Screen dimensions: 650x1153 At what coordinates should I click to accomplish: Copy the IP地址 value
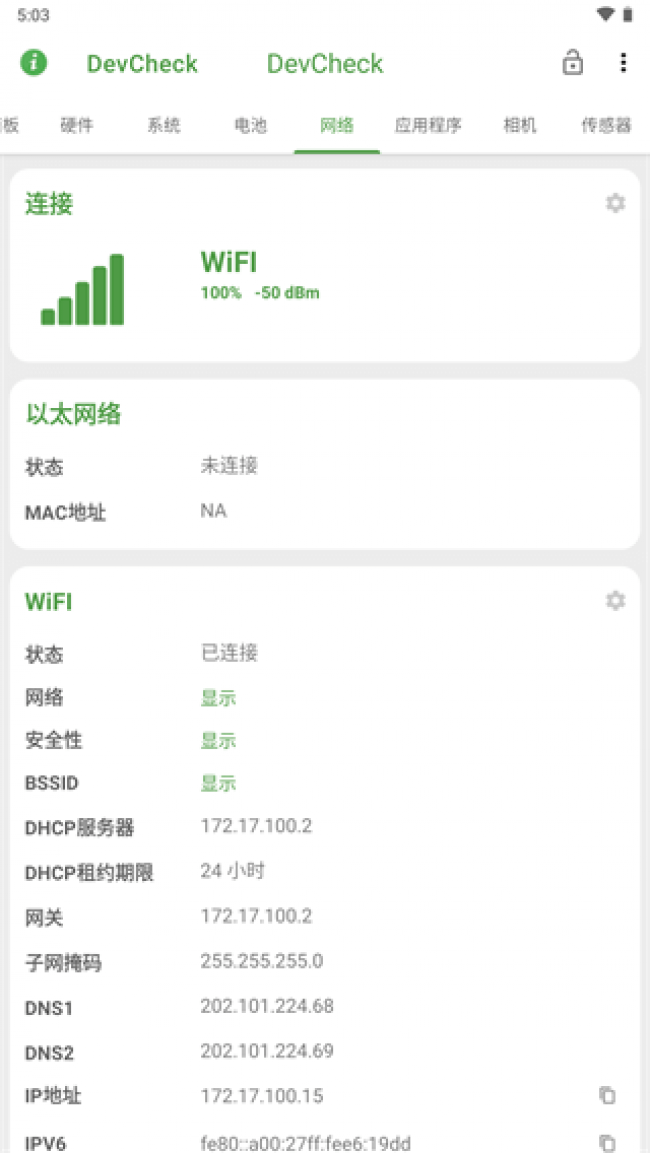(x=607, y=1096)
